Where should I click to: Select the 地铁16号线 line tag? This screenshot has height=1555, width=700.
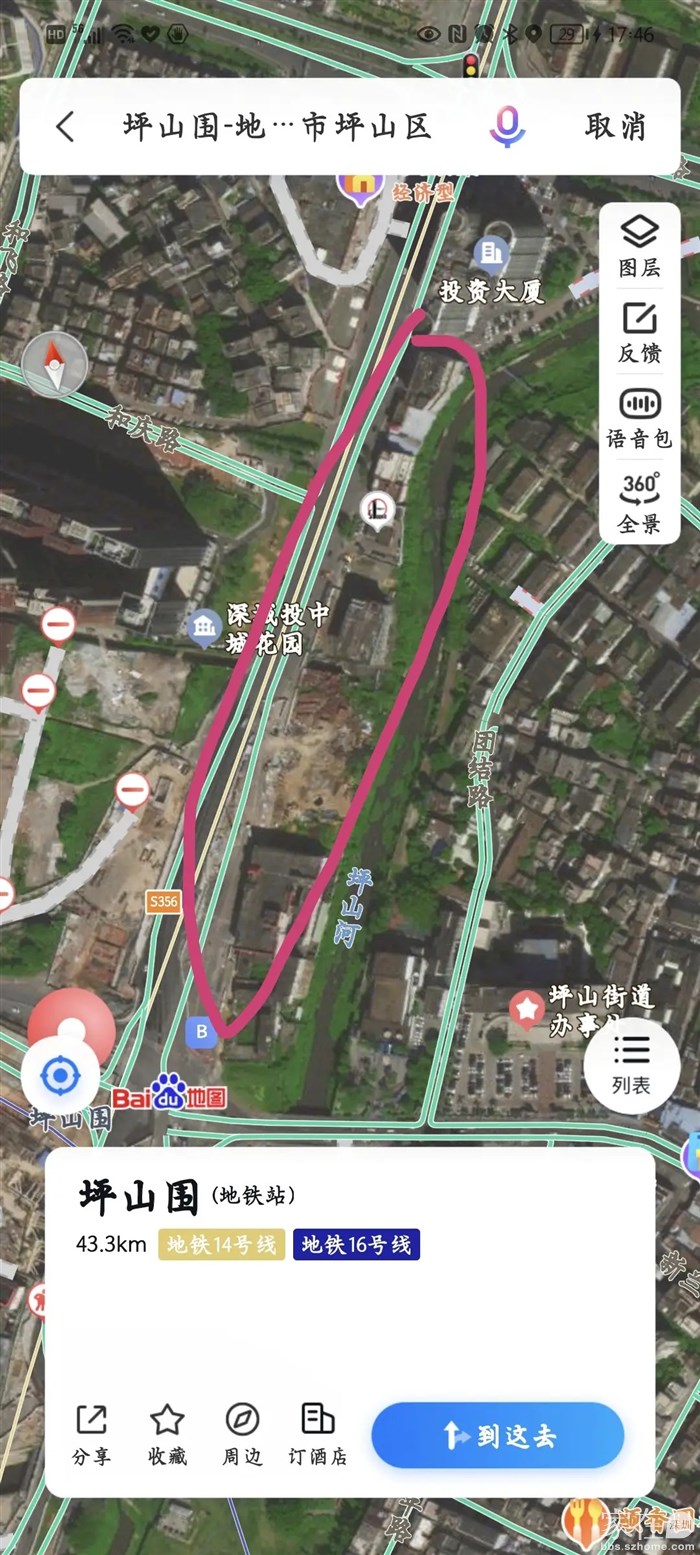(x=356, y=1244)
